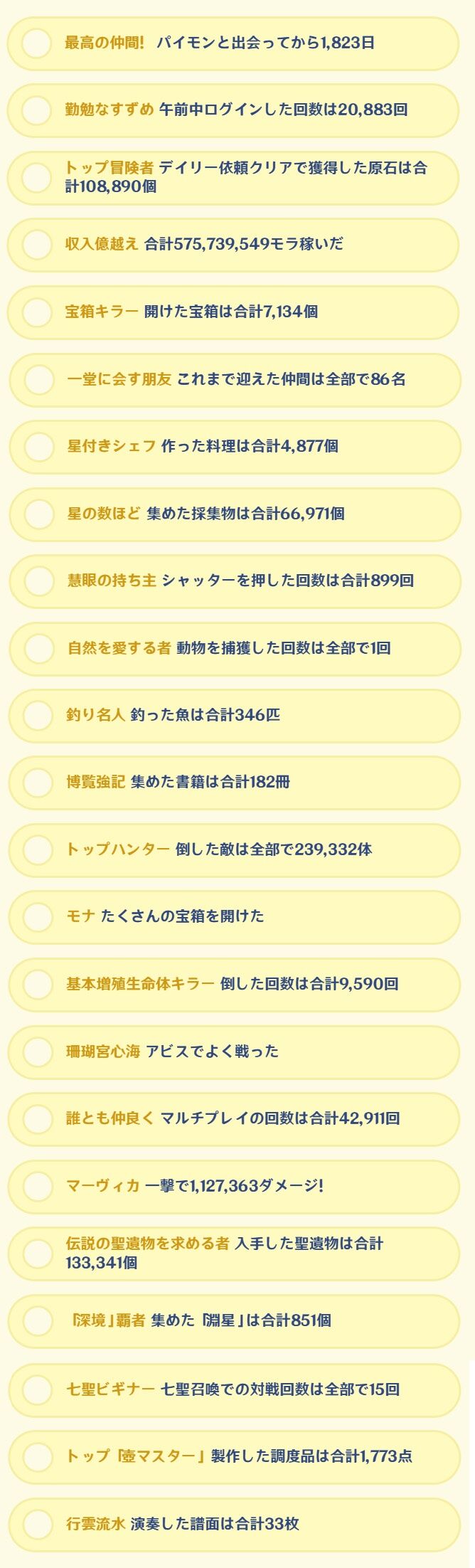Choose 珊瑚宮心海 アビスでよく戦った
This screenshot has width=475, height=1568.
(x=38, y=1051)
